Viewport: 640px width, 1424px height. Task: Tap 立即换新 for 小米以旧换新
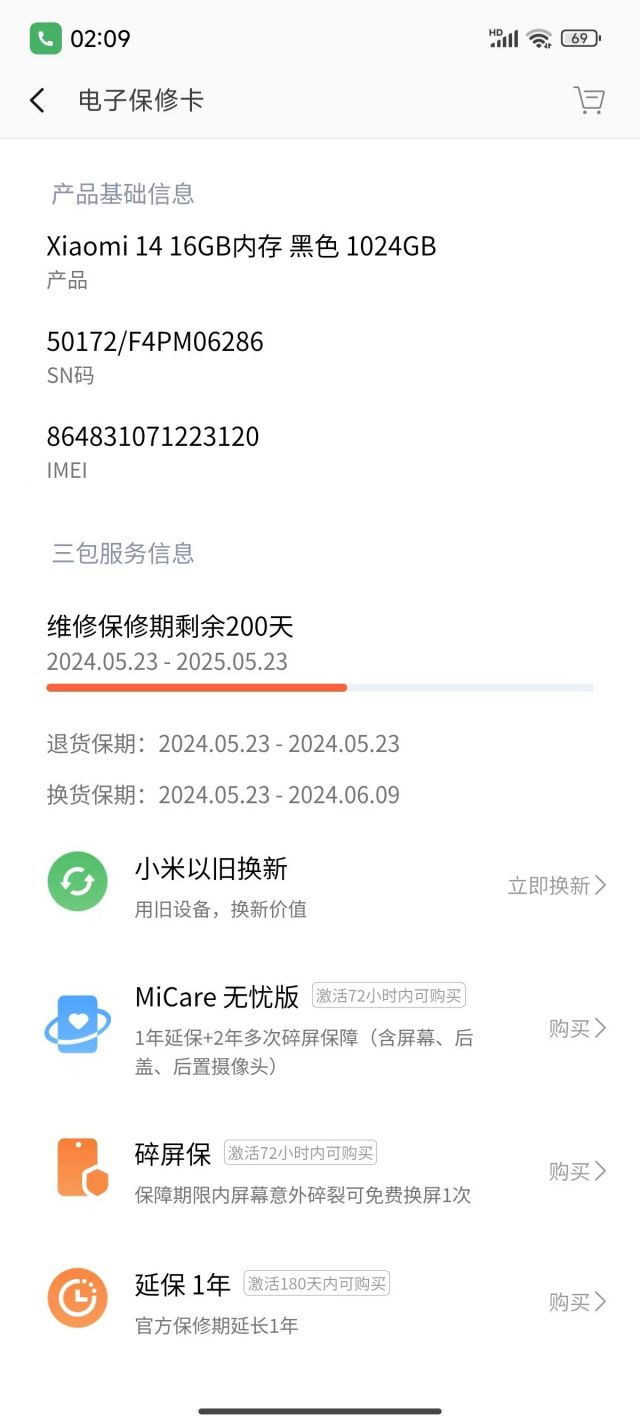(x=556, y=885)
